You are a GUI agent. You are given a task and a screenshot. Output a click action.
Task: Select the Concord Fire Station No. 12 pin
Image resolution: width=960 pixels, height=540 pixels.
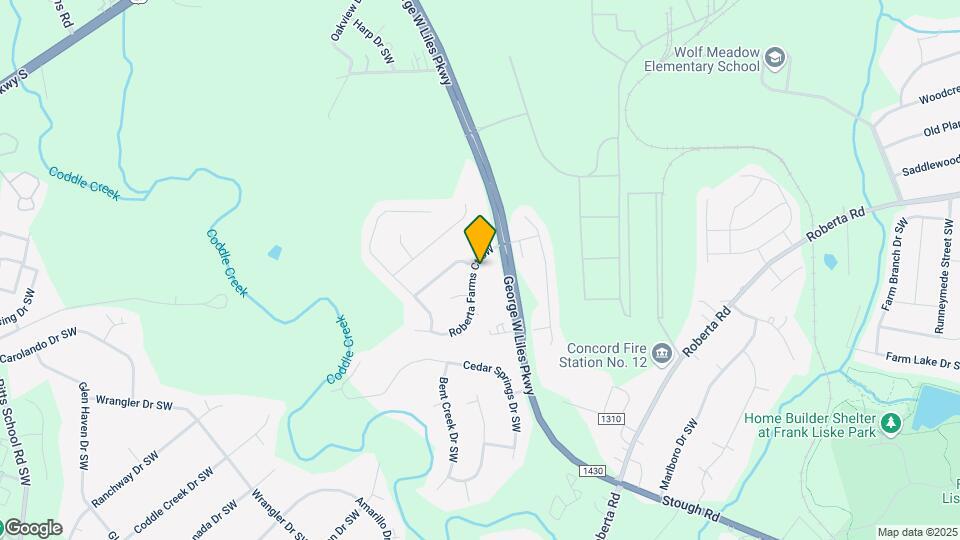point(661,353)
